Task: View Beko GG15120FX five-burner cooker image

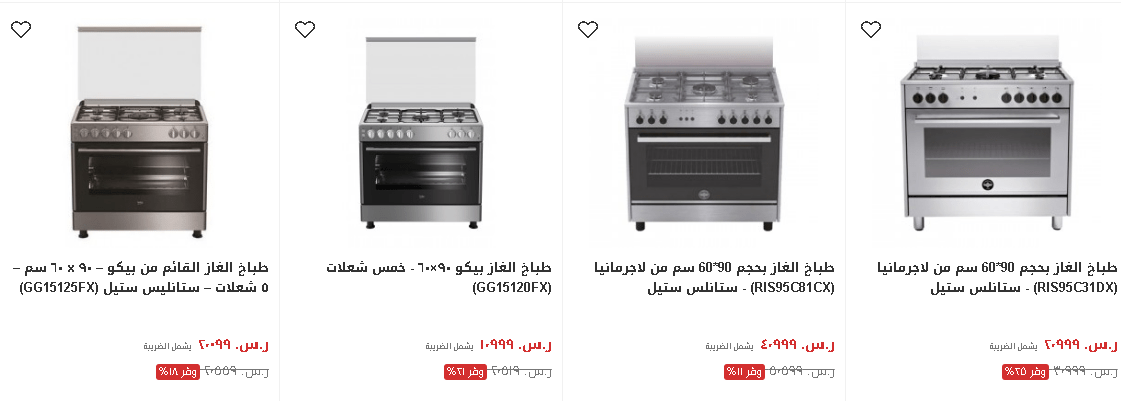Action: tap(420, 130)
